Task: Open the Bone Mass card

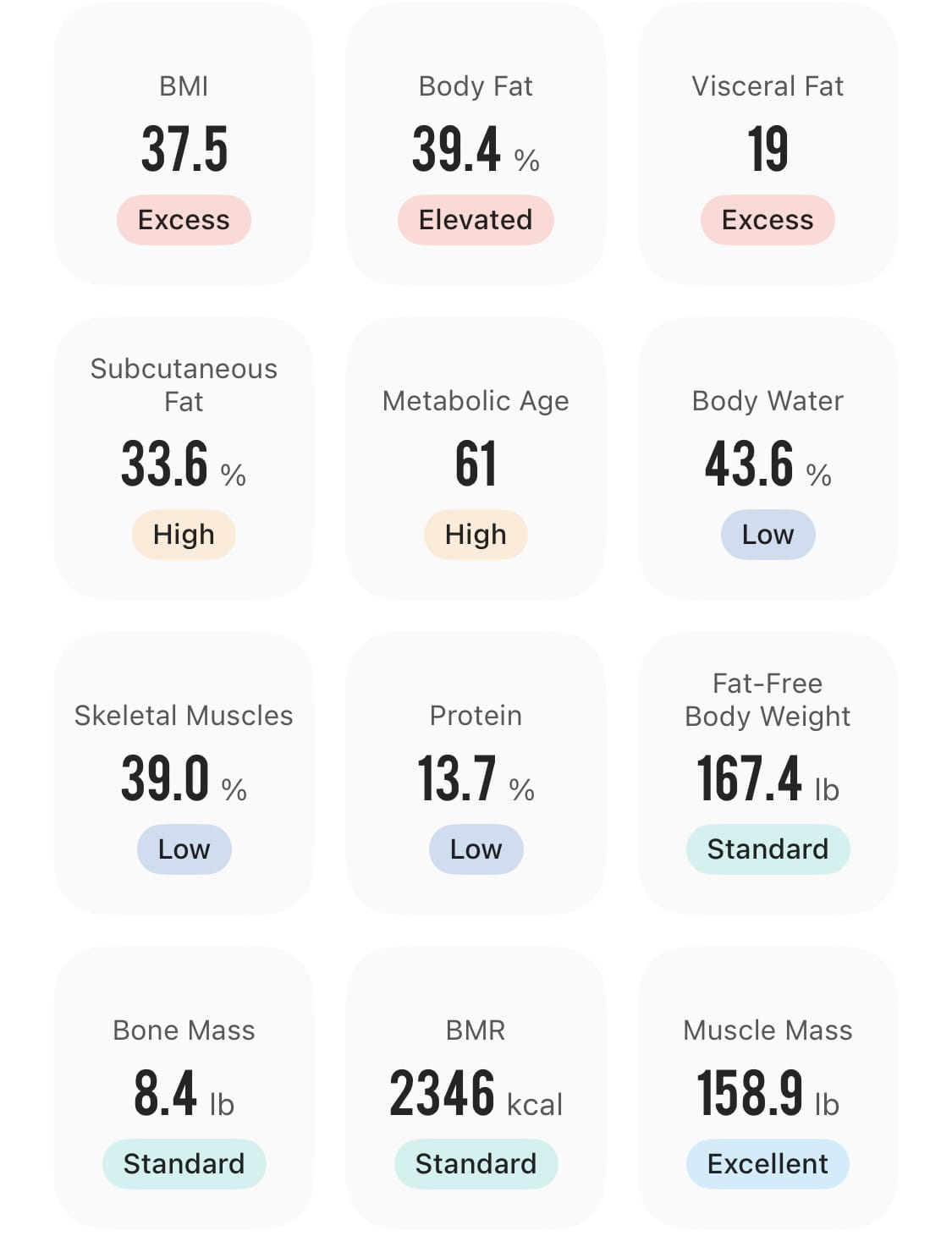Action: coord(184,1089)
